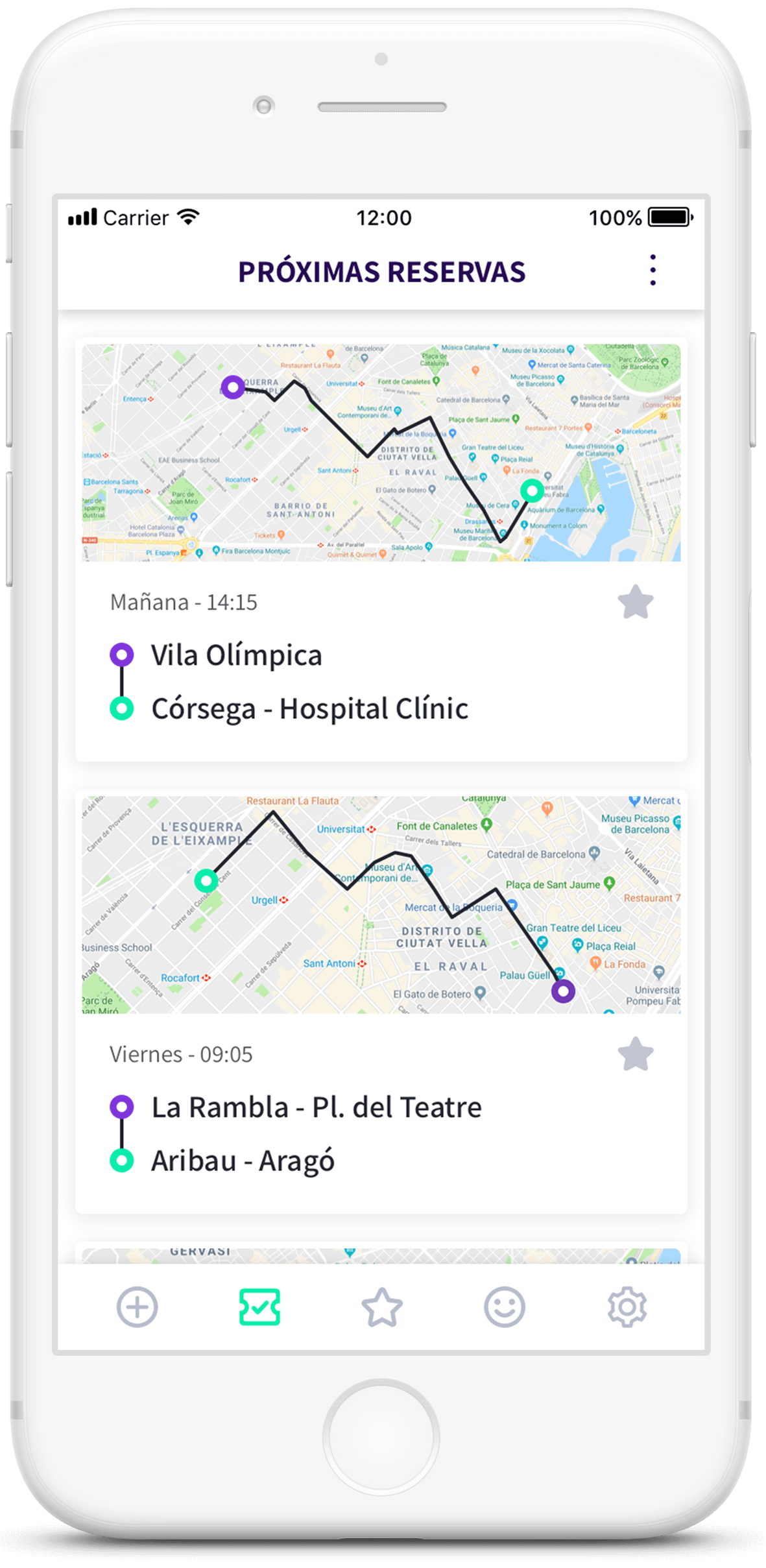The width and height of the screenshot is (766, 1568).
Task: Open the smiley face profile tab
Action: pyautogui.click(x=504, y=1307)
